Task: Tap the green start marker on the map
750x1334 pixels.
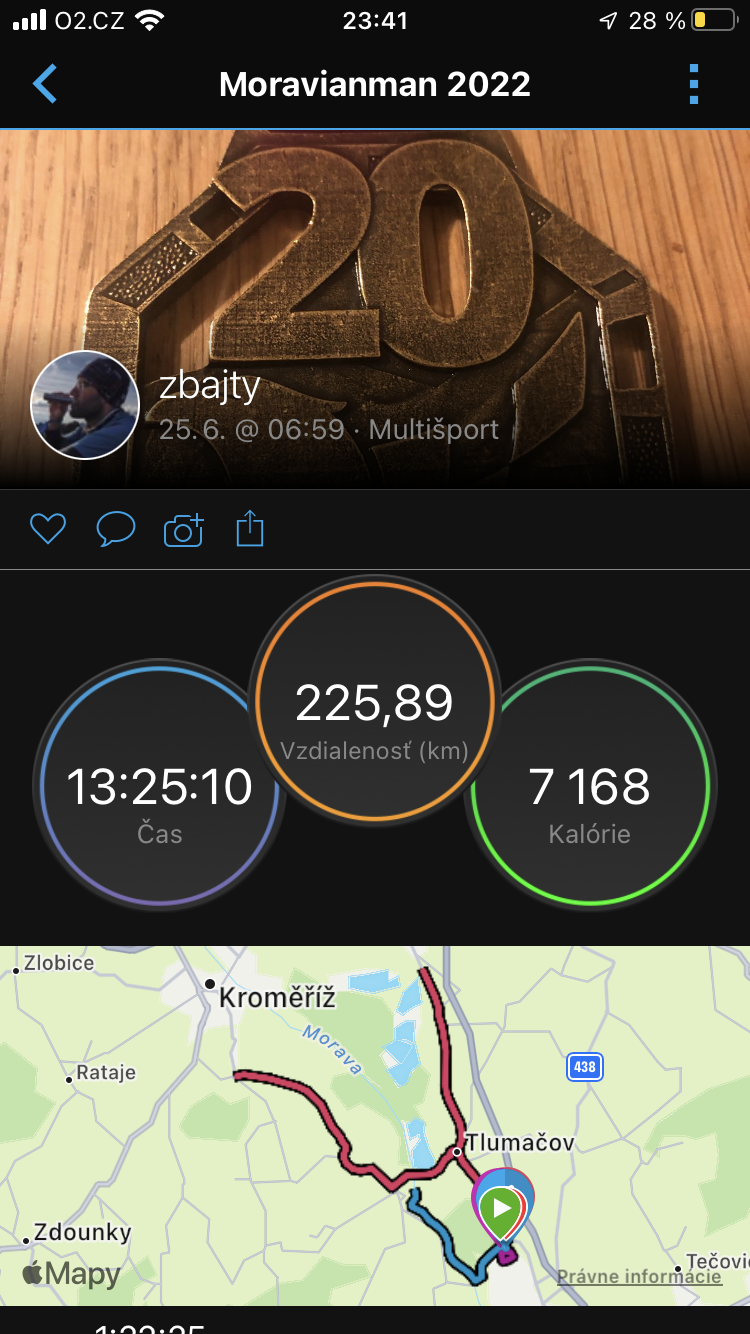Action: (x=501, y=1208)
